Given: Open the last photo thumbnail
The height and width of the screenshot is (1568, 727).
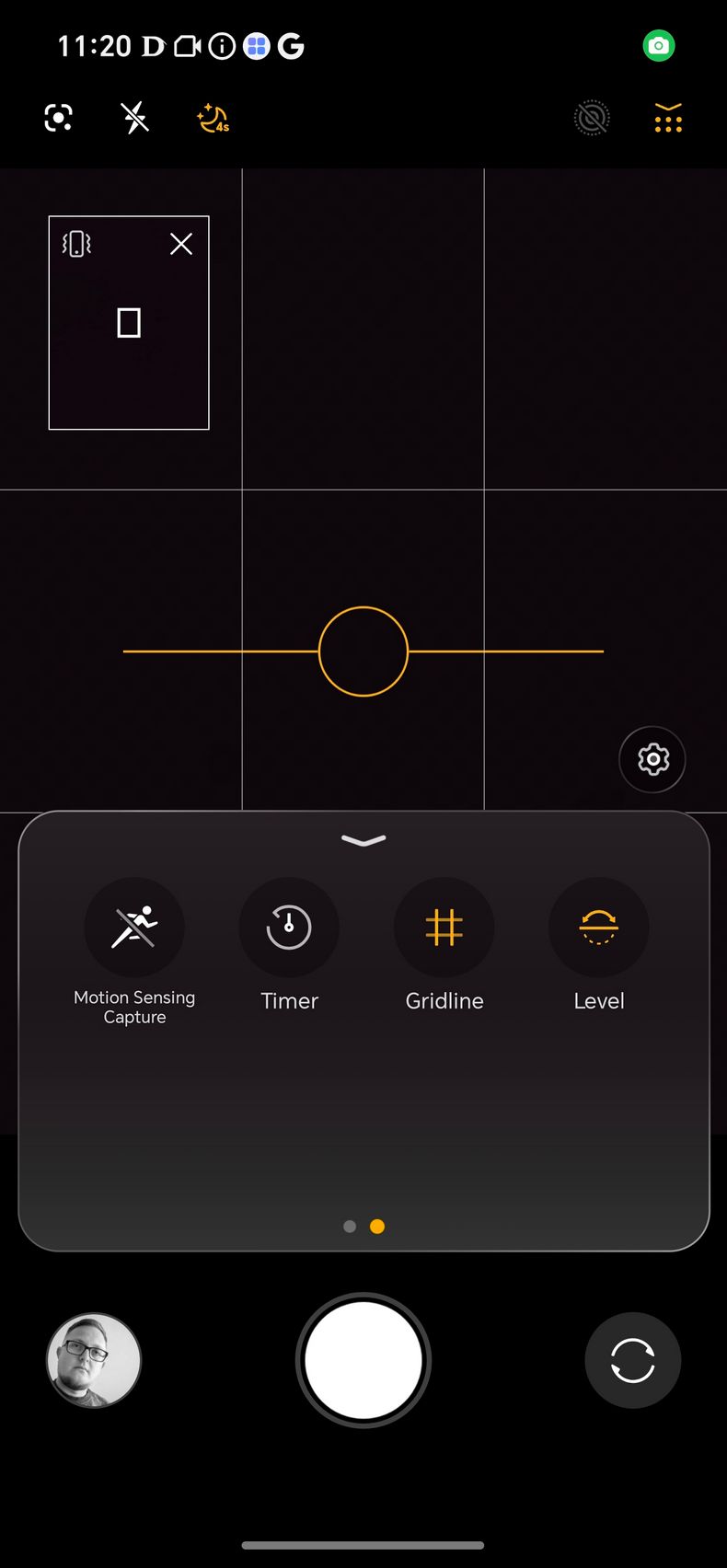Looking at the screenshot, I should click(x=94, y=1360).
